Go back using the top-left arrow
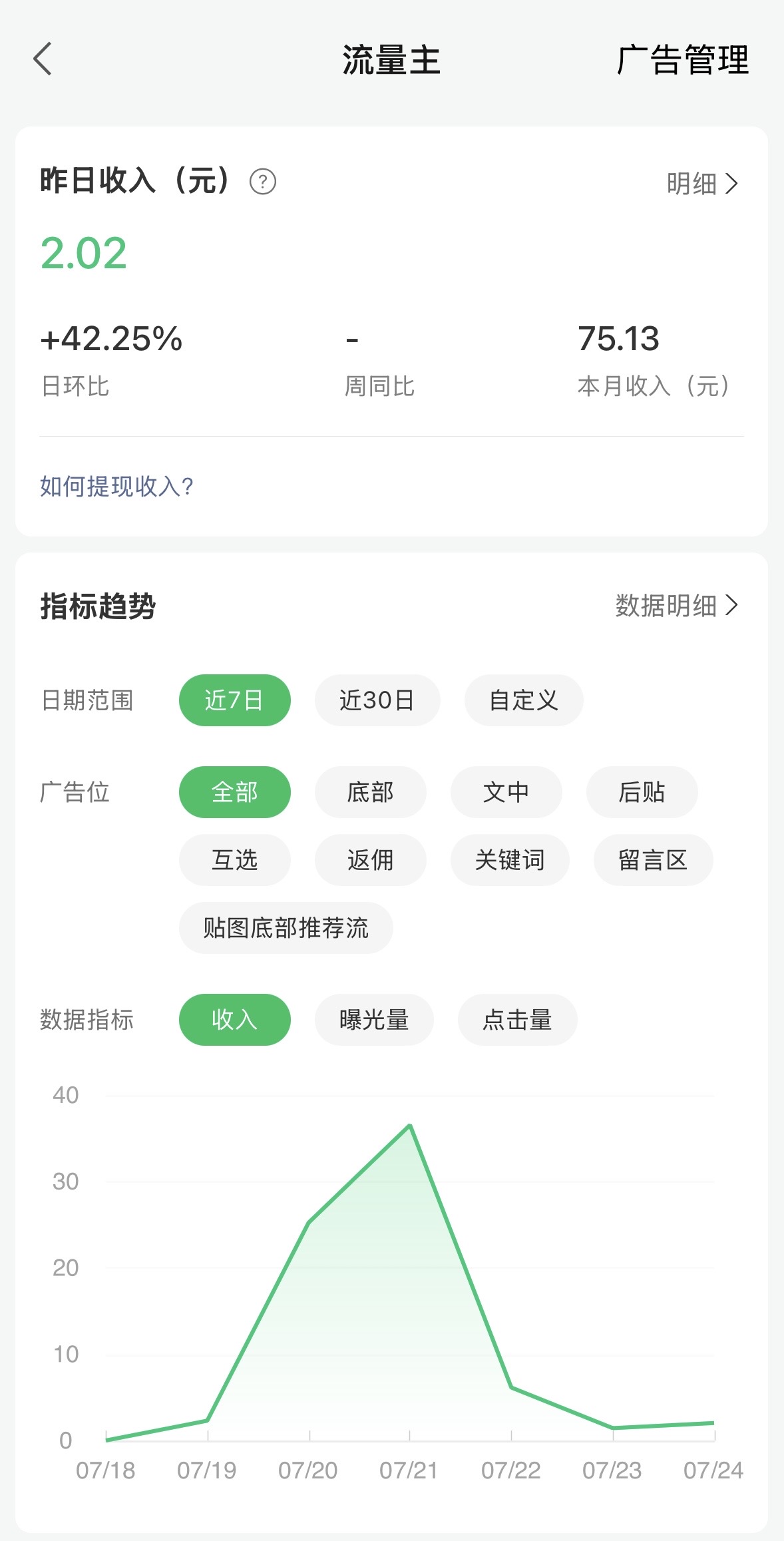 [x=43, y=59]
